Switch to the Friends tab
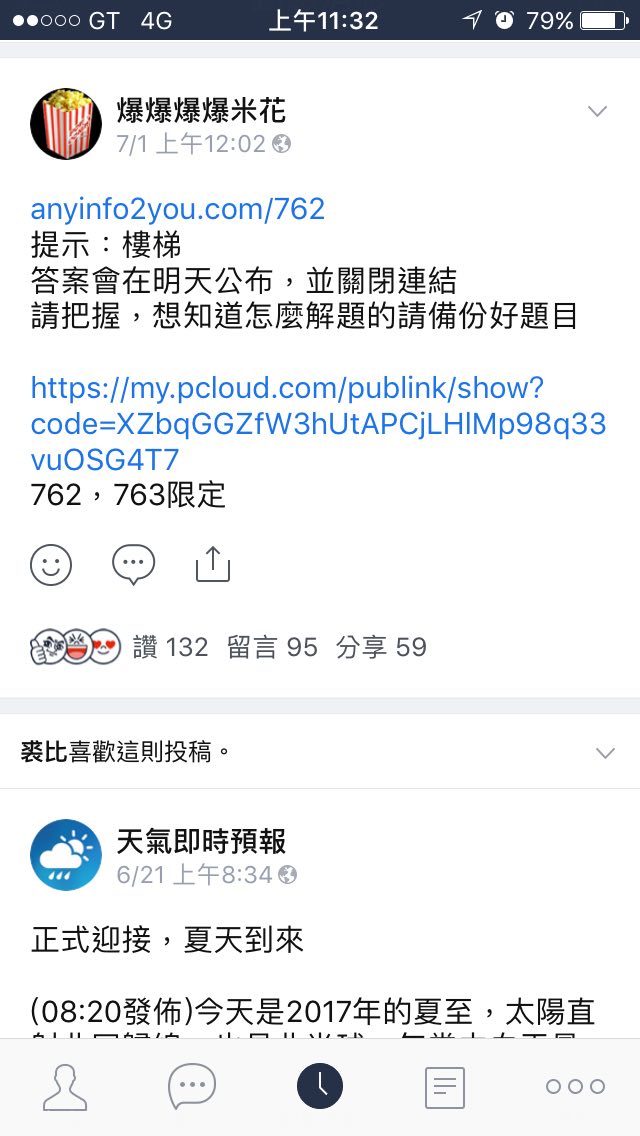The height and width of the screenshot is (1136, 640). coord(65,1086)
